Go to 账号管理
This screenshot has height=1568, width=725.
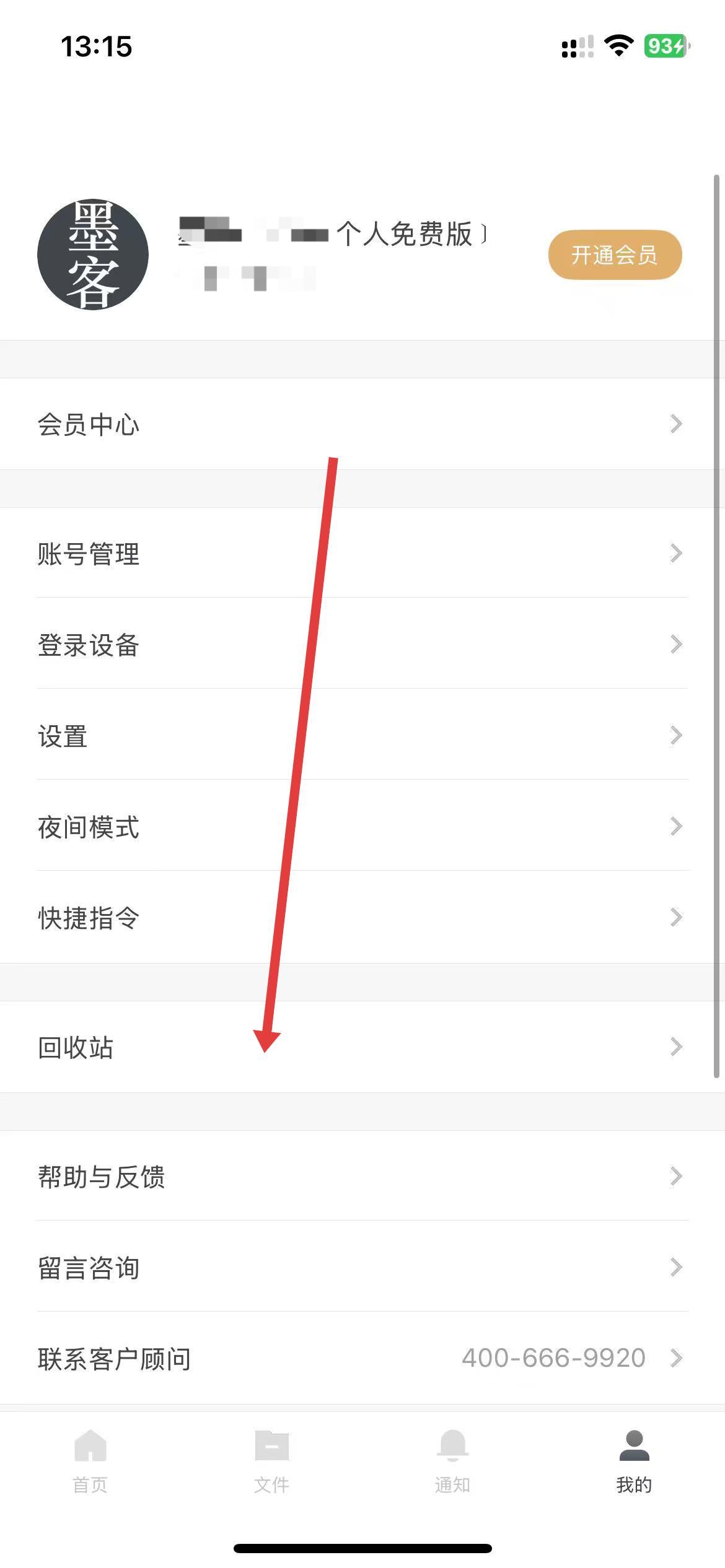[362, 553]
